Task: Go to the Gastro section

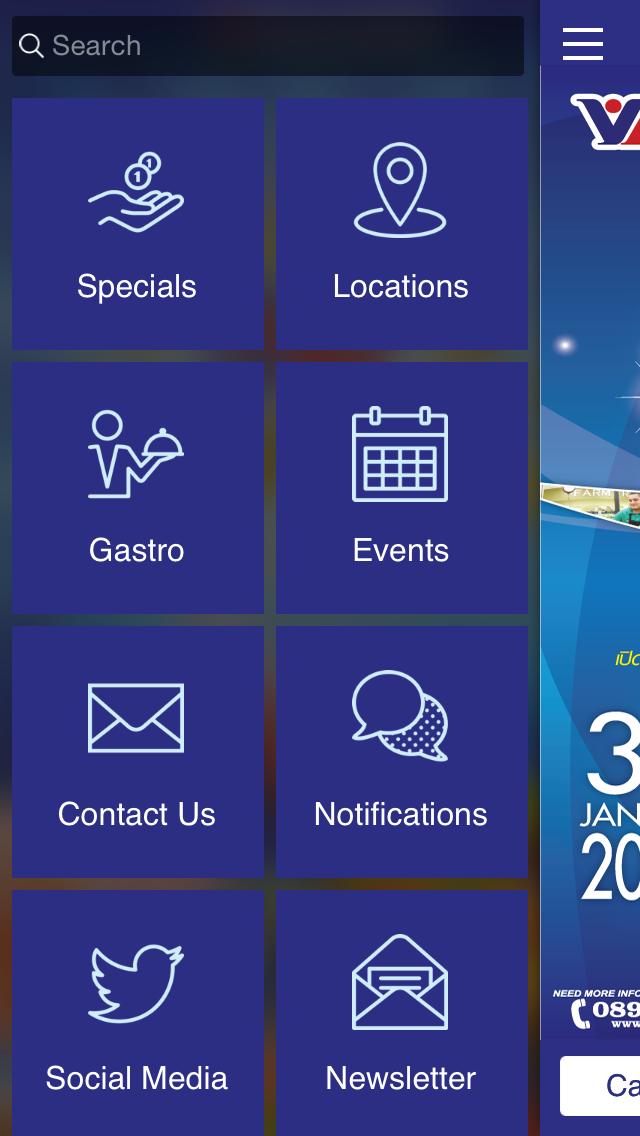Action: [138, 488]
